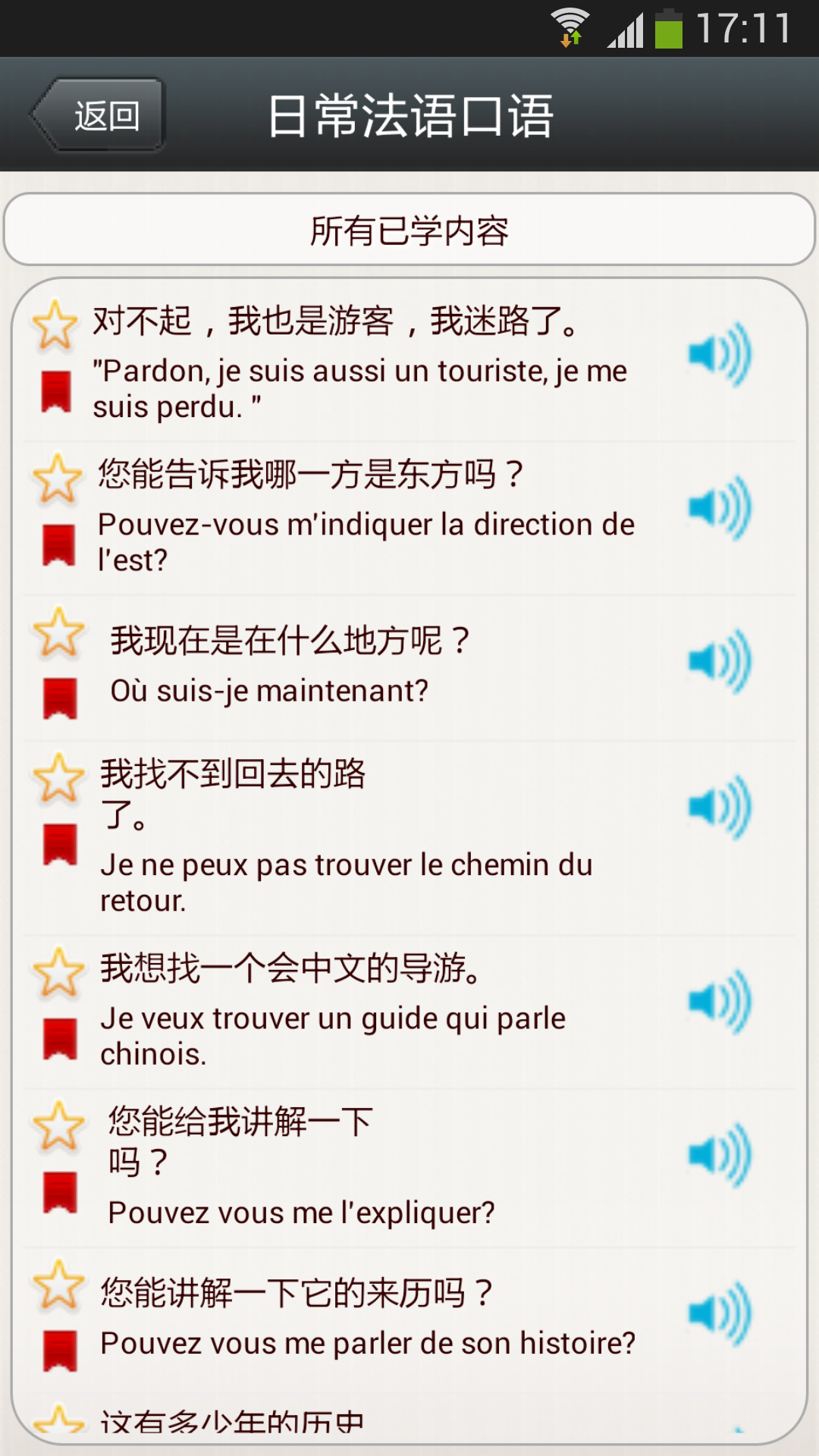
Task: Toggle the red bookmark for "Pouvez vous me l'expliquer?"
Action: tap(60, 1192)
